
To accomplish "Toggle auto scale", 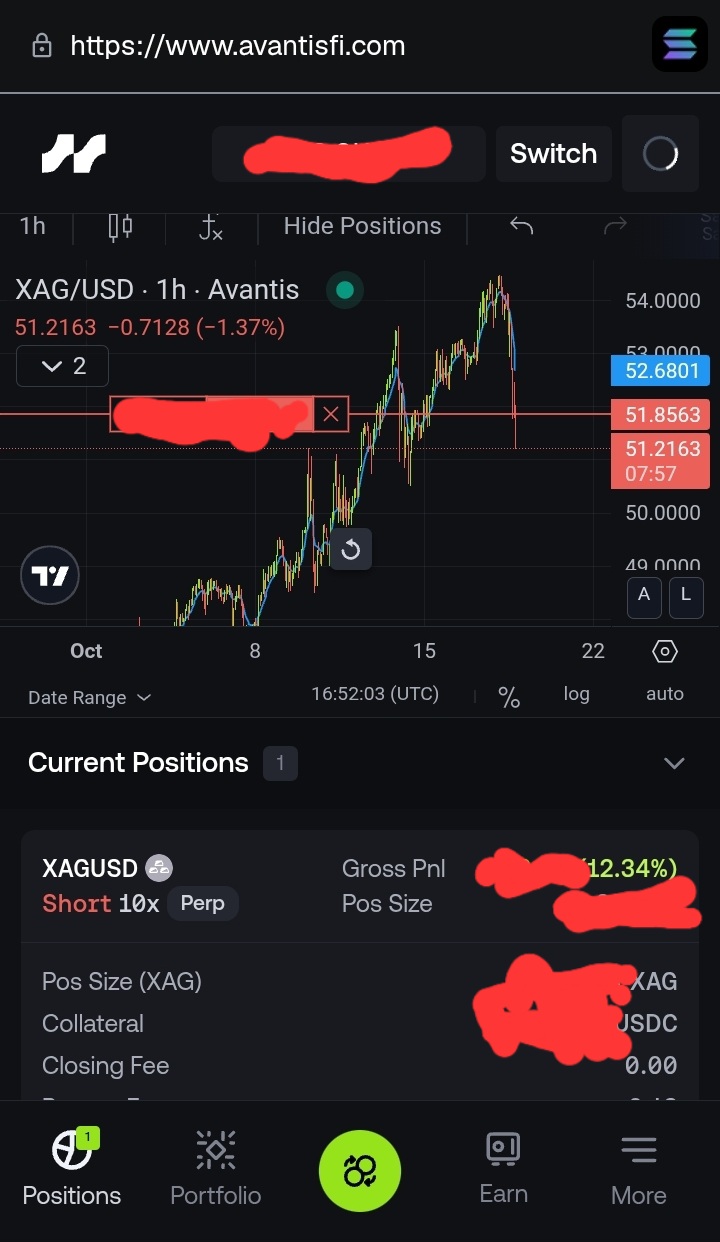I will coord(665,694).
